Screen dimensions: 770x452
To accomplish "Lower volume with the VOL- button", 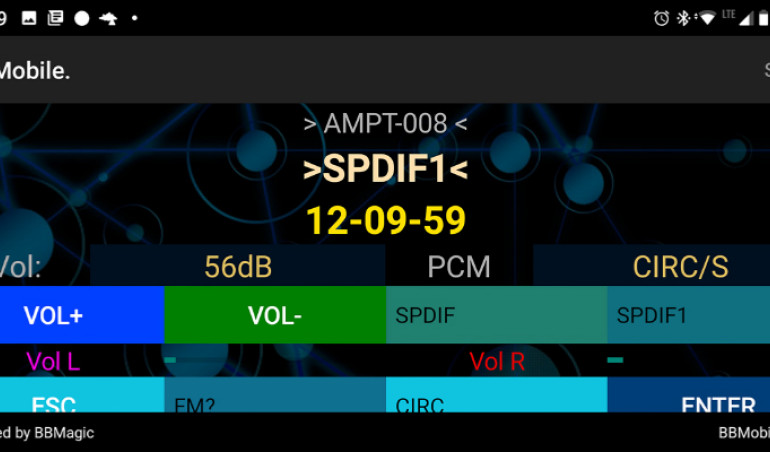I will tap(275, 315).
